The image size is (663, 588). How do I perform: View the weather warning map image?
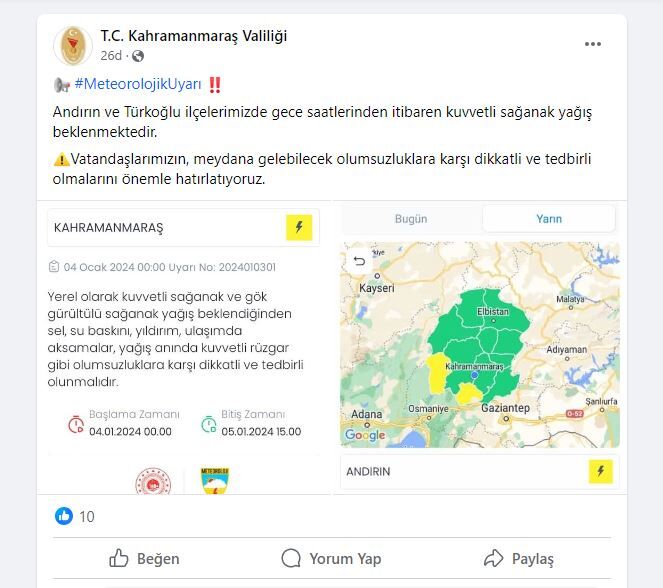(480, 346)
